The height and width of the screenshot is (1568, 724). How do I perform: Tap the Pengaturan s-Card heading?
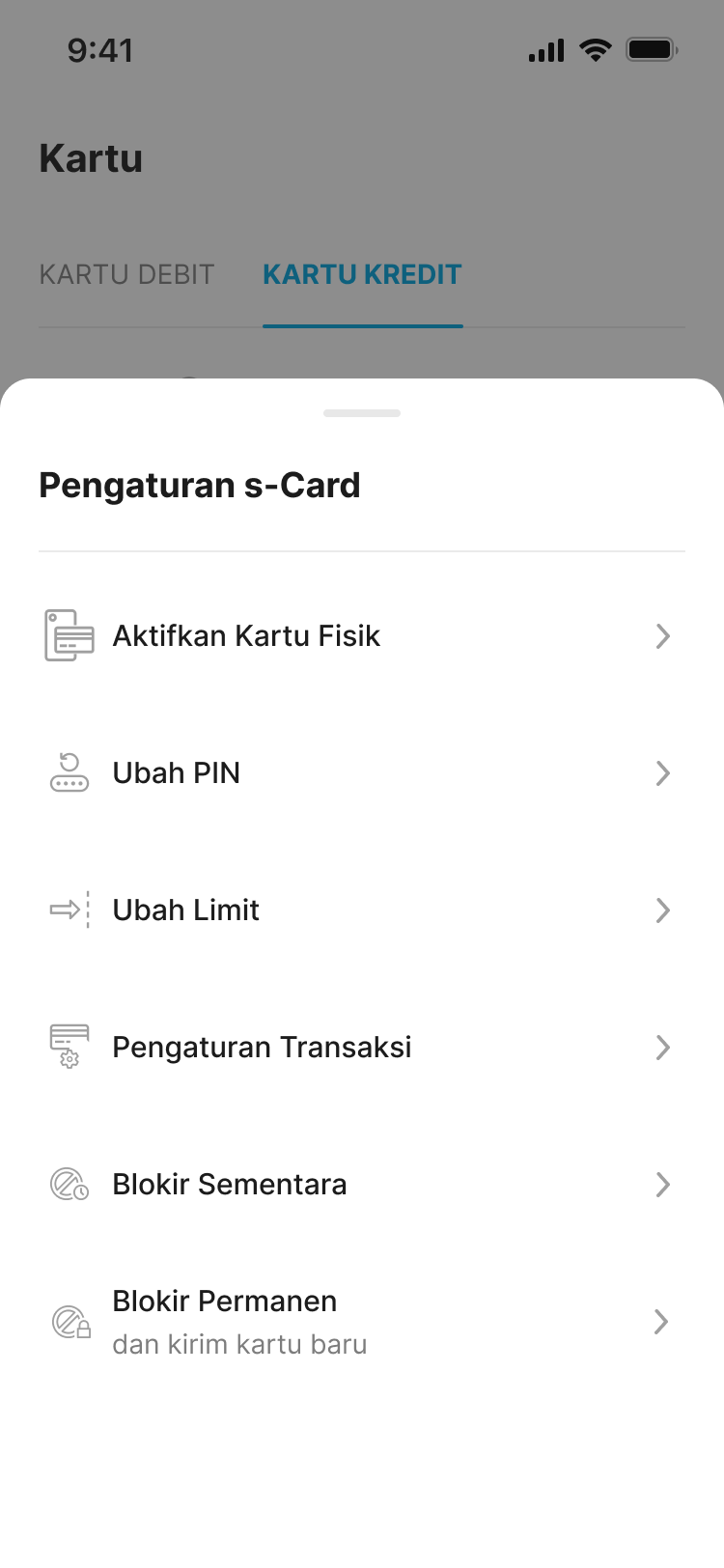(x=199, y=485)
